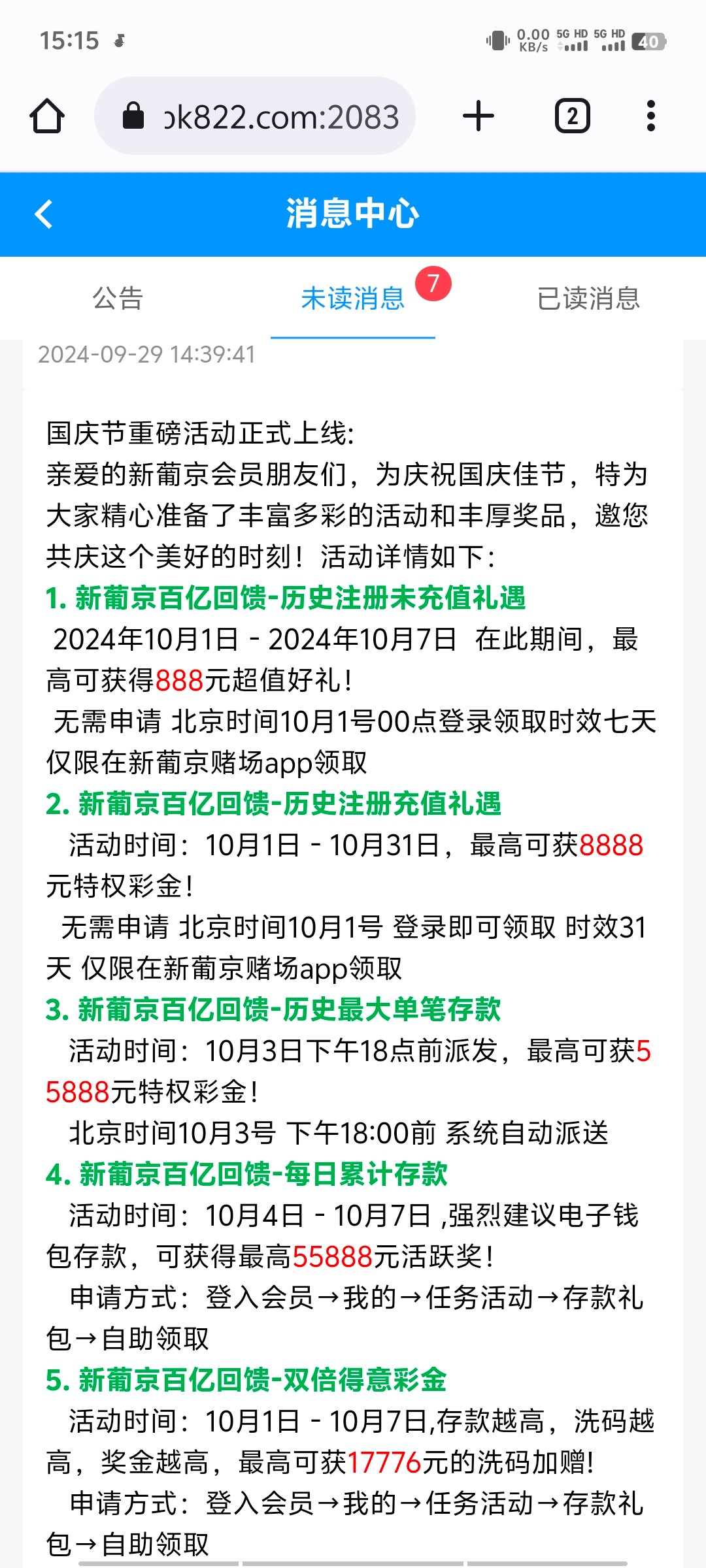The width and height of the screenshot is (706, 1568).
Task: Select the 未读消息 tab
Action: coord(353,299)
